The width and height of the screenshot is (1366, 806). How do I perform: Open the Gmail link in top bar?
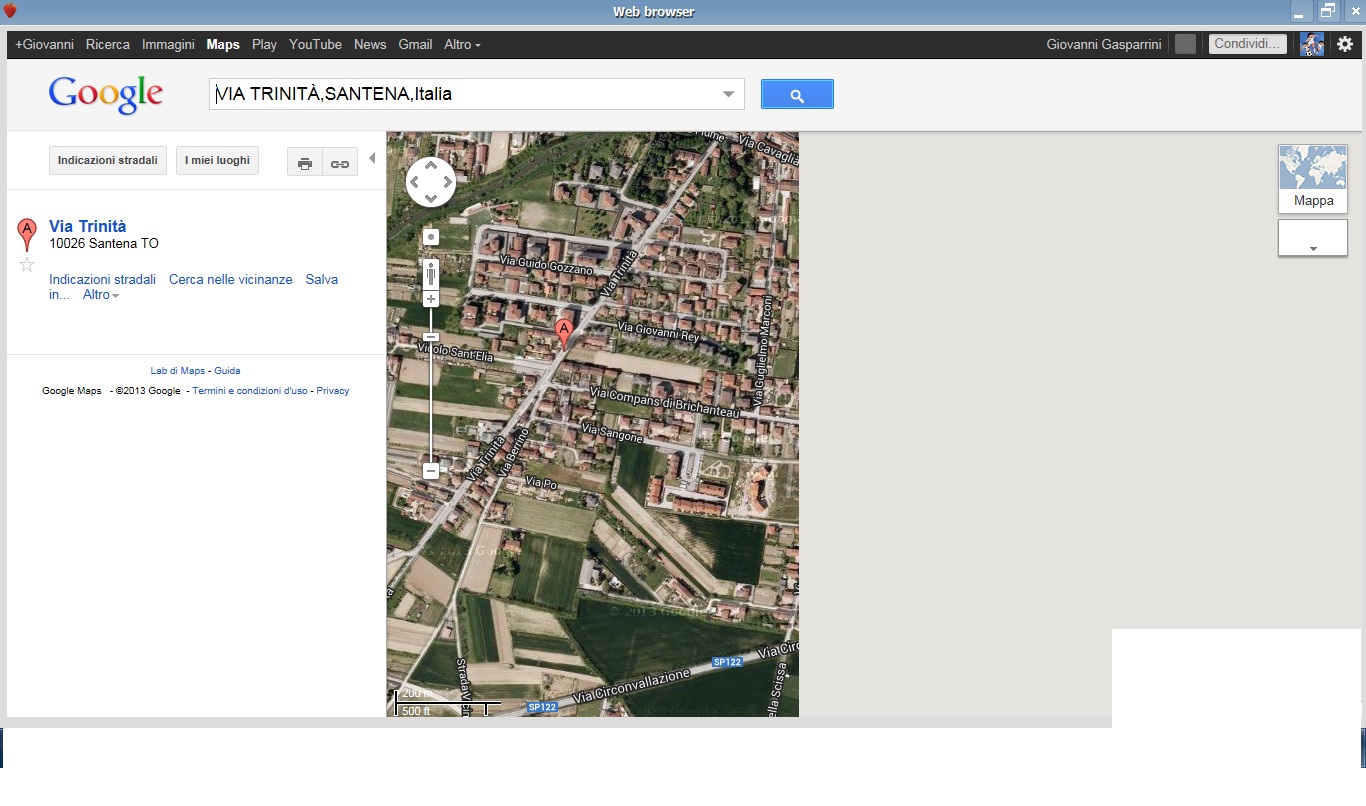[x=415, y=45]
